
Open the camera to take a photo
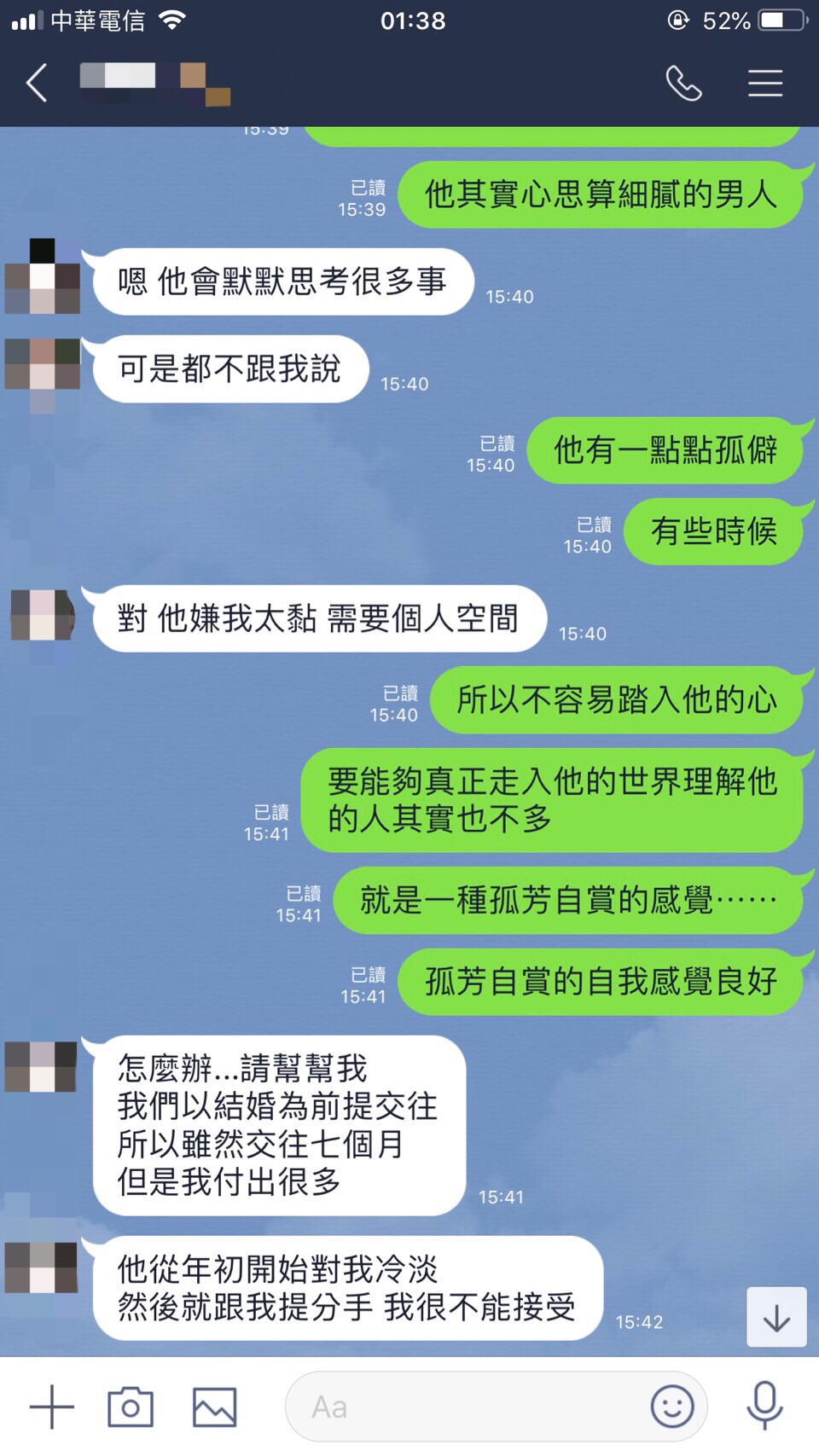pyautogui.click(x=131, y=1407)
